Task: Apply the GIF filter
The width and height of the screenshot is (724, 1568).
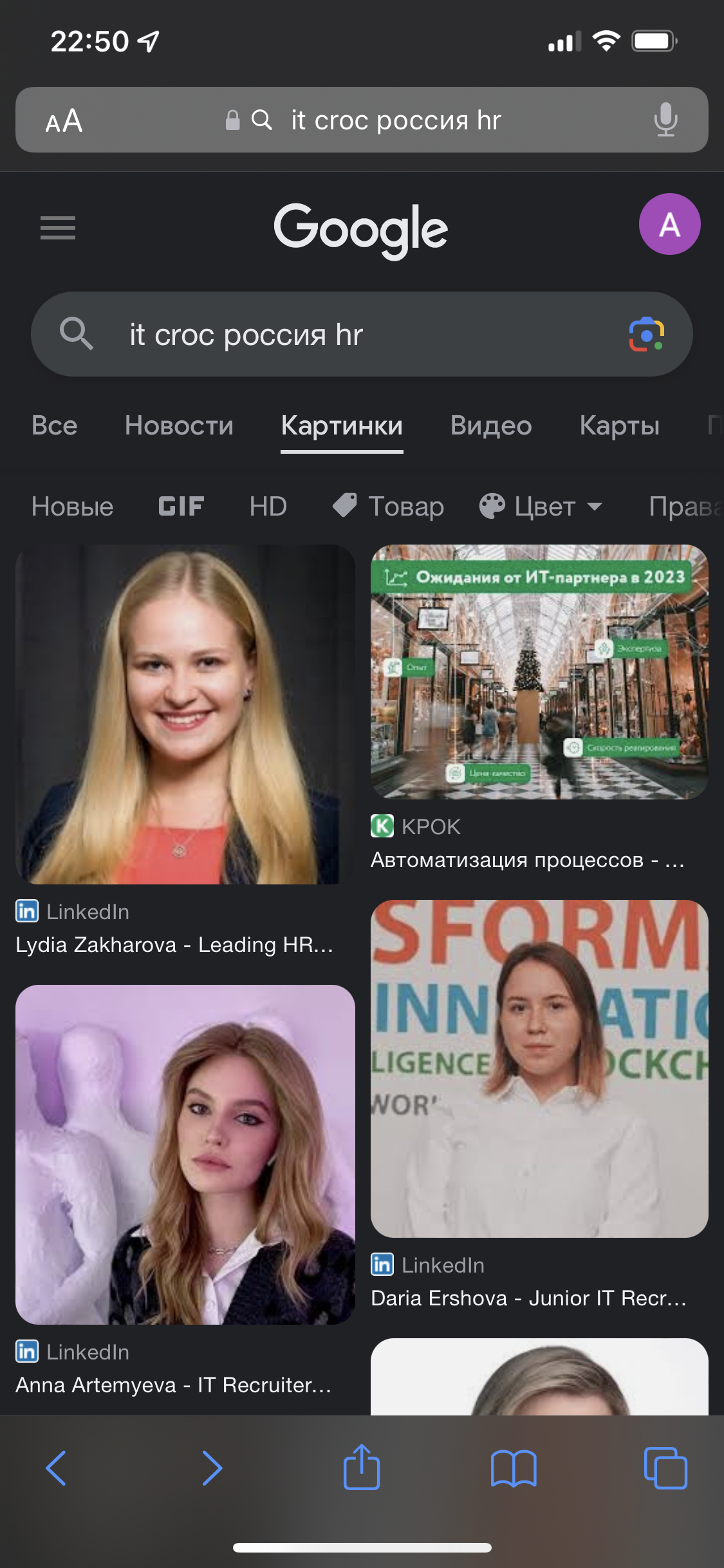Action: 181,507
